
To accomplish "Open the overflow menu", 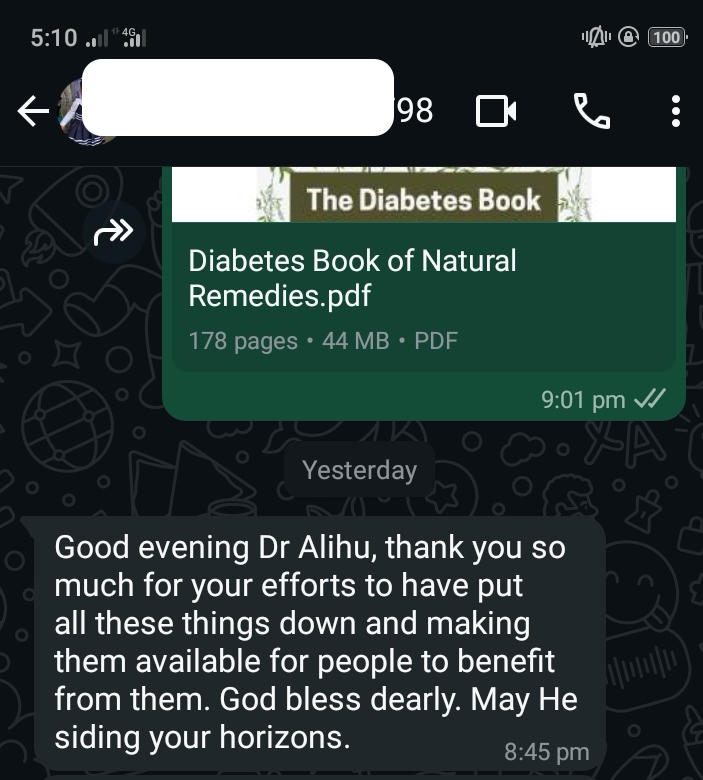I will (676, 111).
